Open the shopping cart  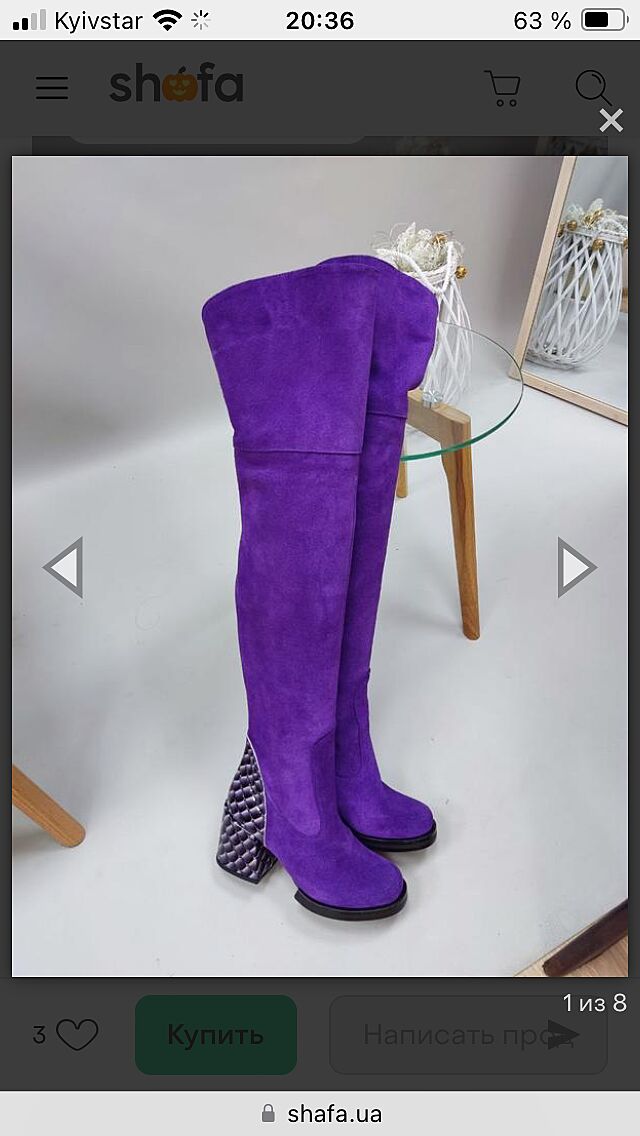(x=502, y=88)
